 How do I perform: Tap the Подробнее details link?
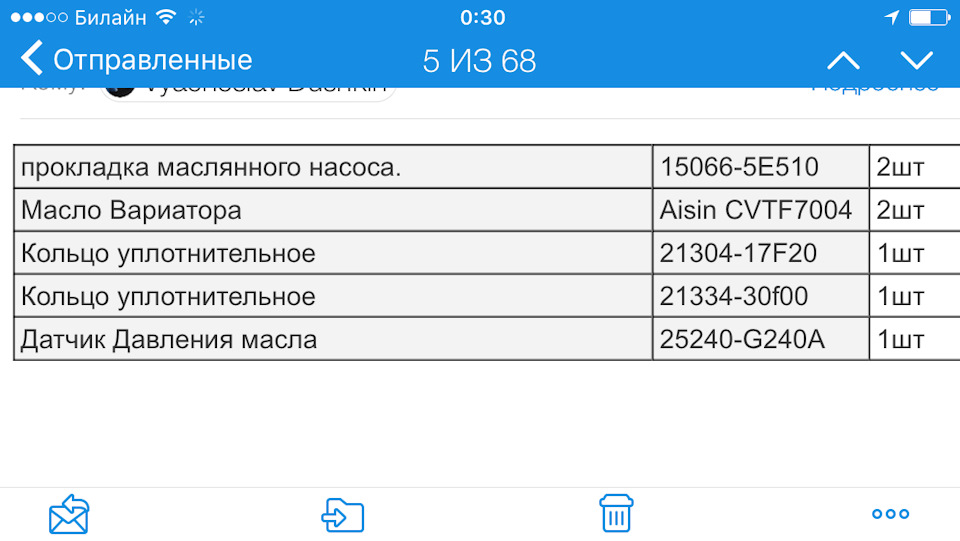(x=874, y=90)
